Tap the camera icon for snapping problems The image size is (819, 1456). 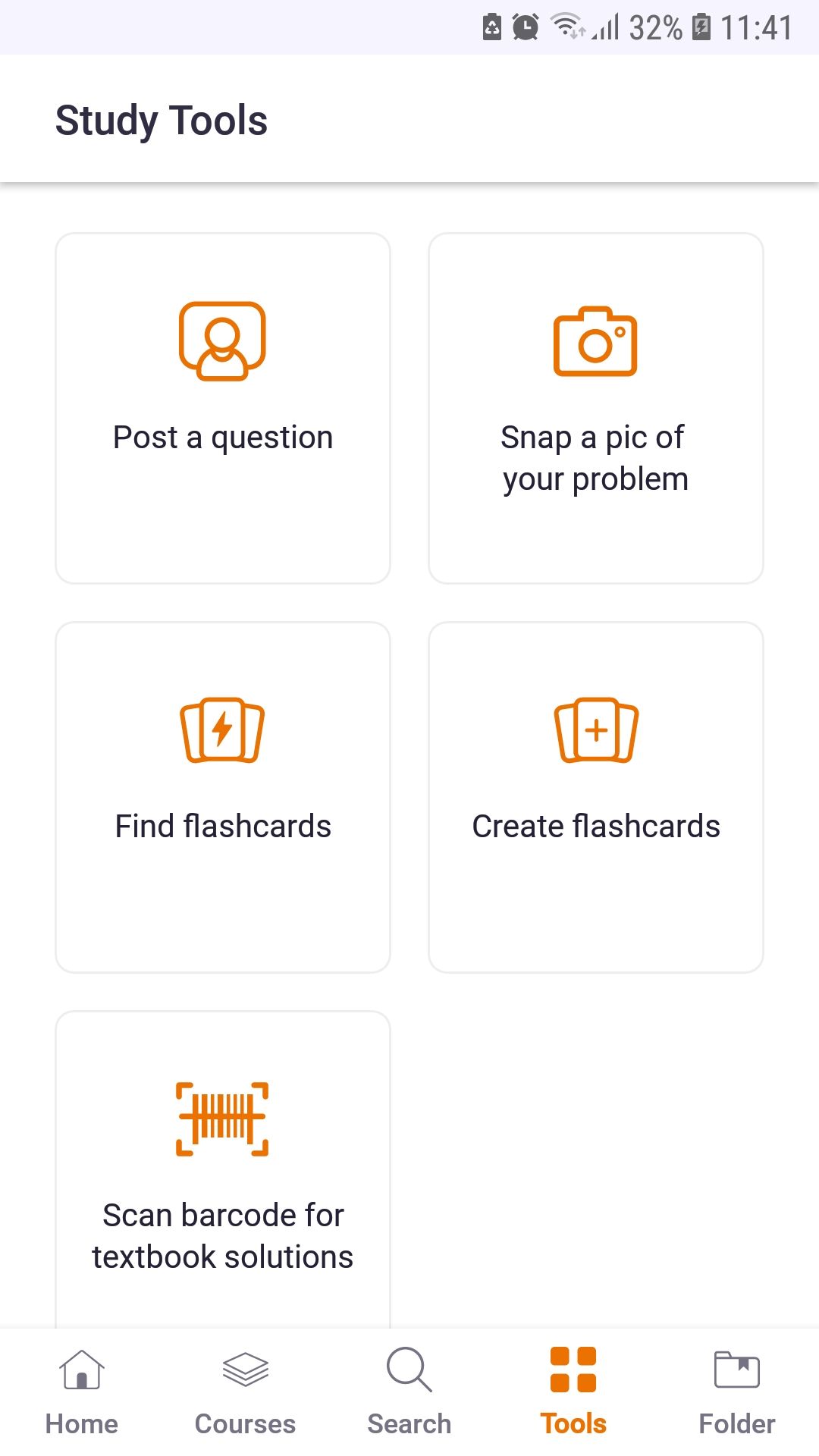[x=596, y=340]
